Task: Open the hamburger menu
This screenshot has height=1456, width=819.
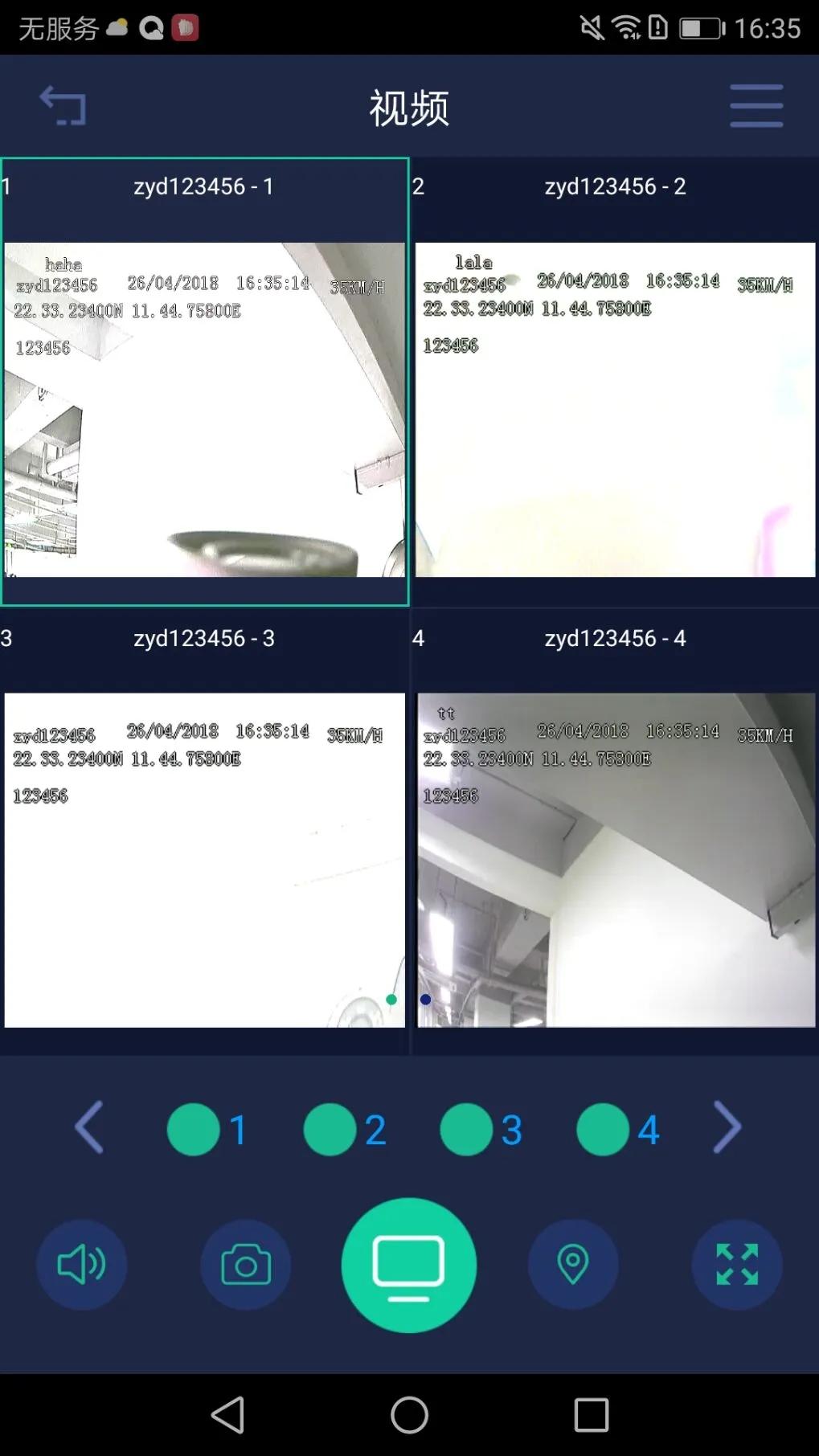Action: (x=756, y=105)
